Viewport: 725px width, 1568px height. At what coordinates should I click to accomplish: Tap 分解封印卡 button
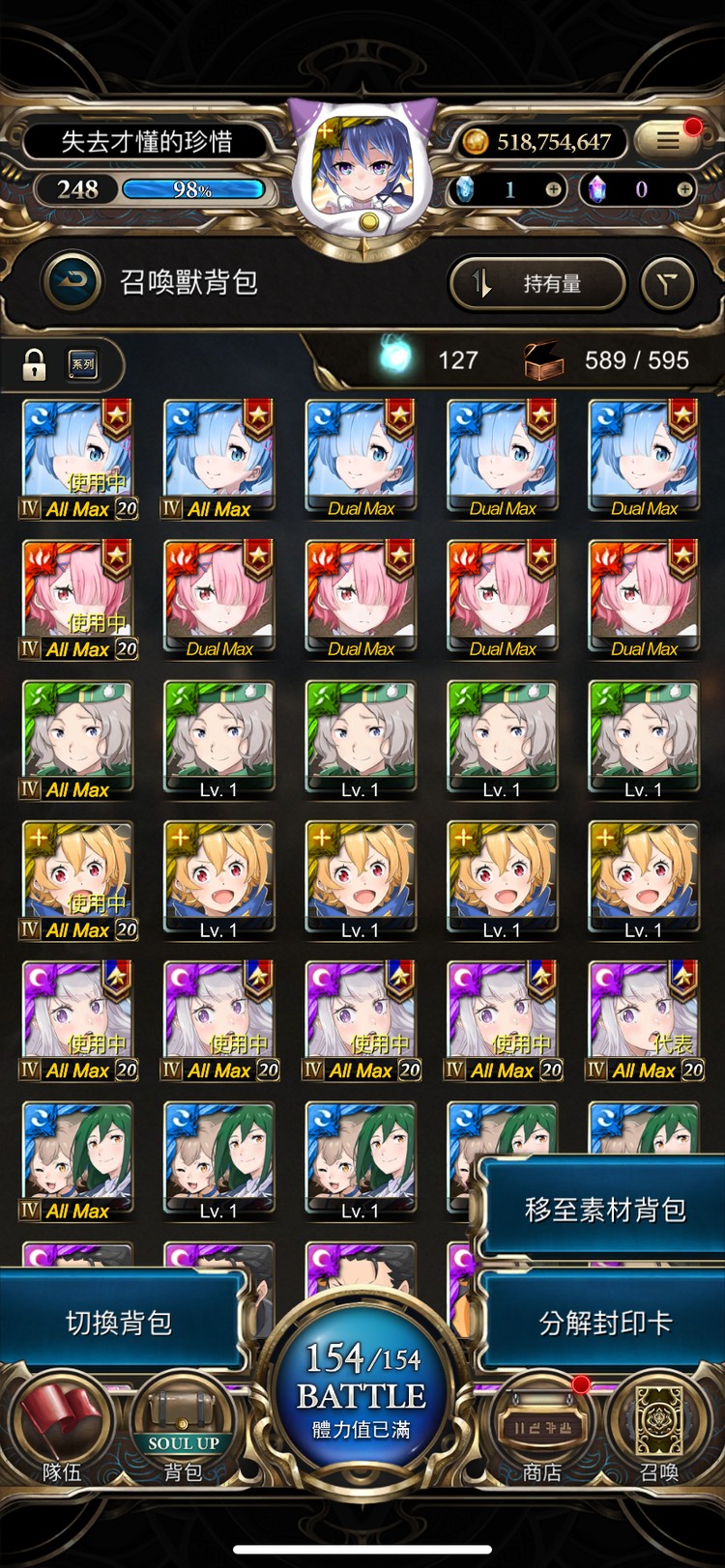(x=604, y=1323)
